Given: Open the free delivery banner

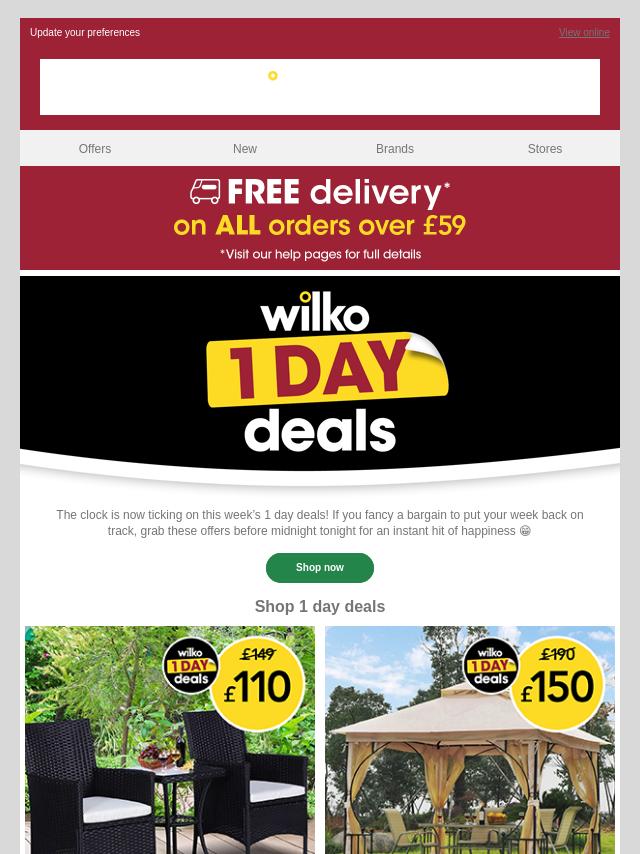Looking at the screenshot, I should tap(320, 218).
